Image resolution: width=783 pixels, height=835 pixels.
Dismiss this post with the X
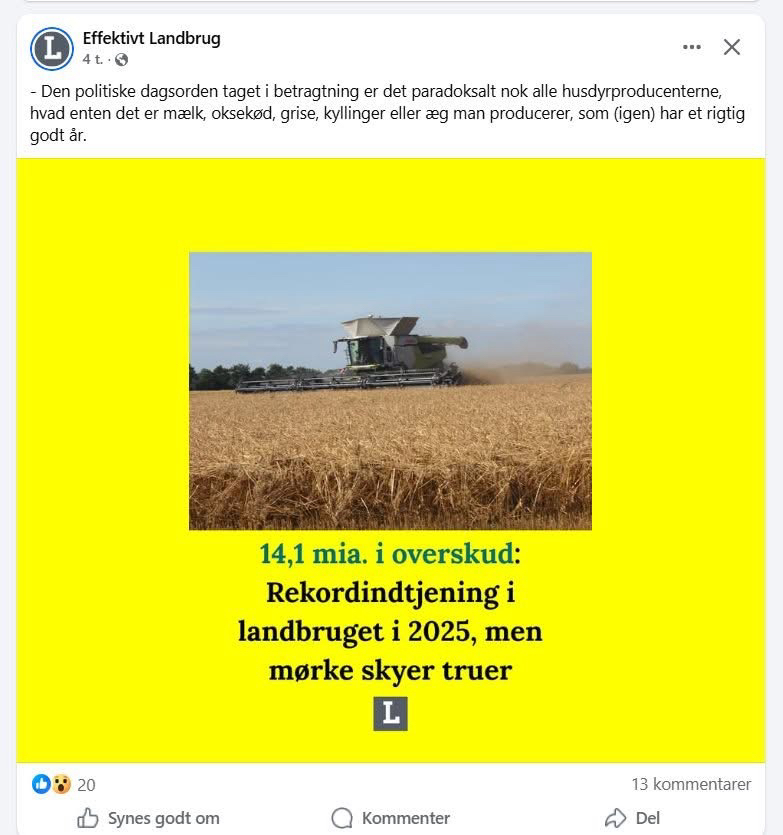(732, 47)
